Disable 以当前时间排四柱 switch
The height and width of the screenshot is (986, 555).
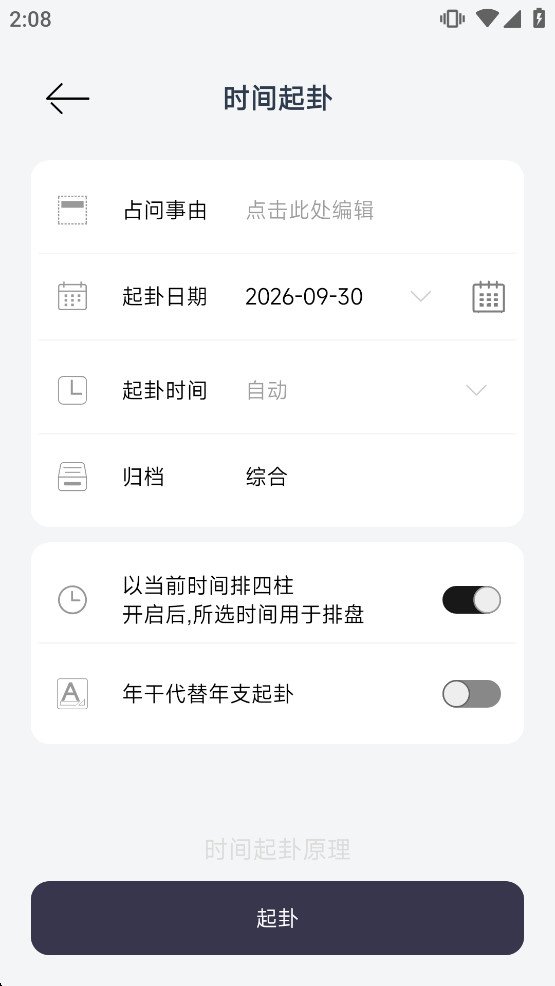471,600
